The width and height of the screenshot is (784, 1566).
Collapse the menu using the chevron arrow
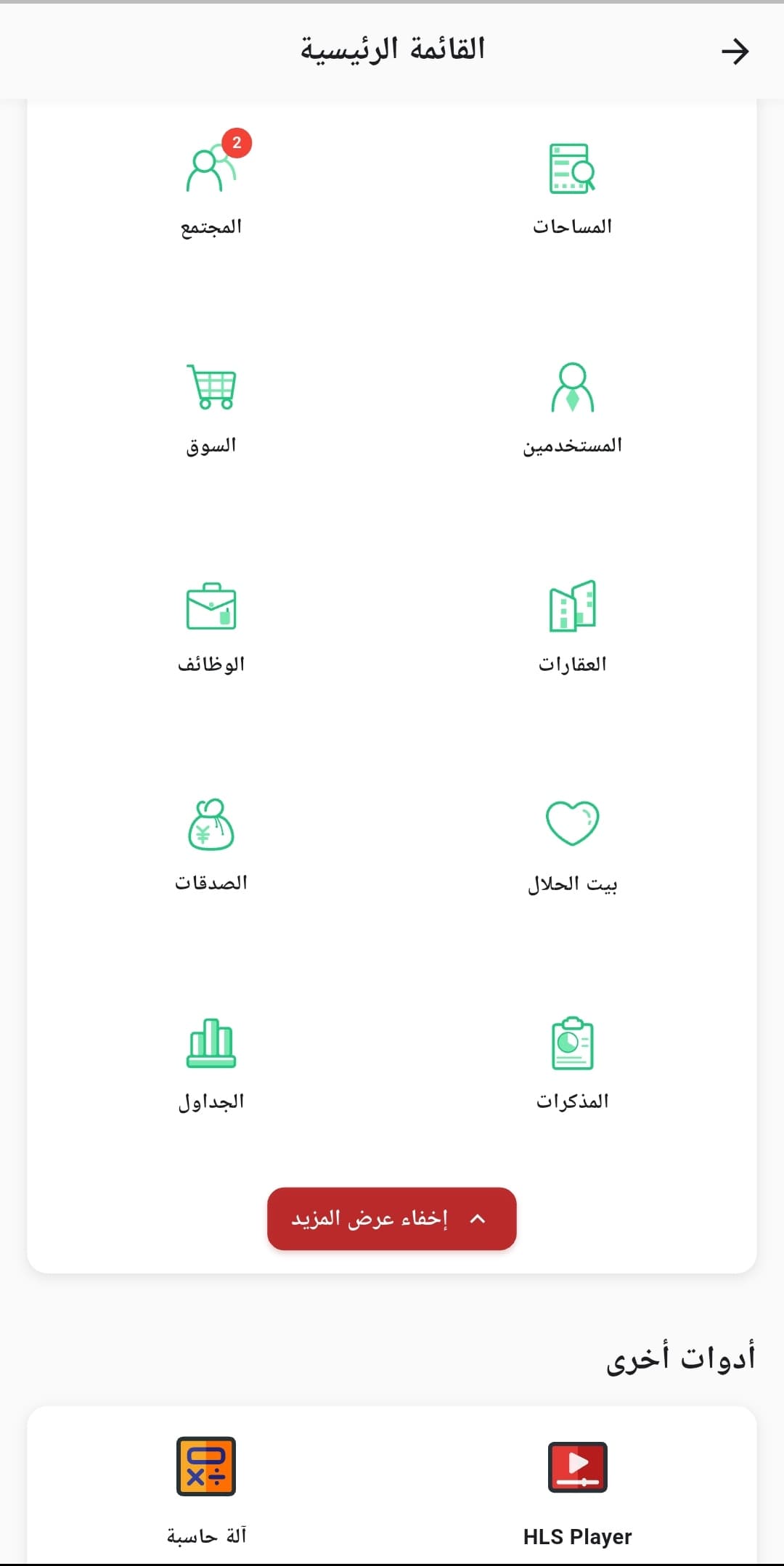pyautogui.click(x=476, y=1218)
